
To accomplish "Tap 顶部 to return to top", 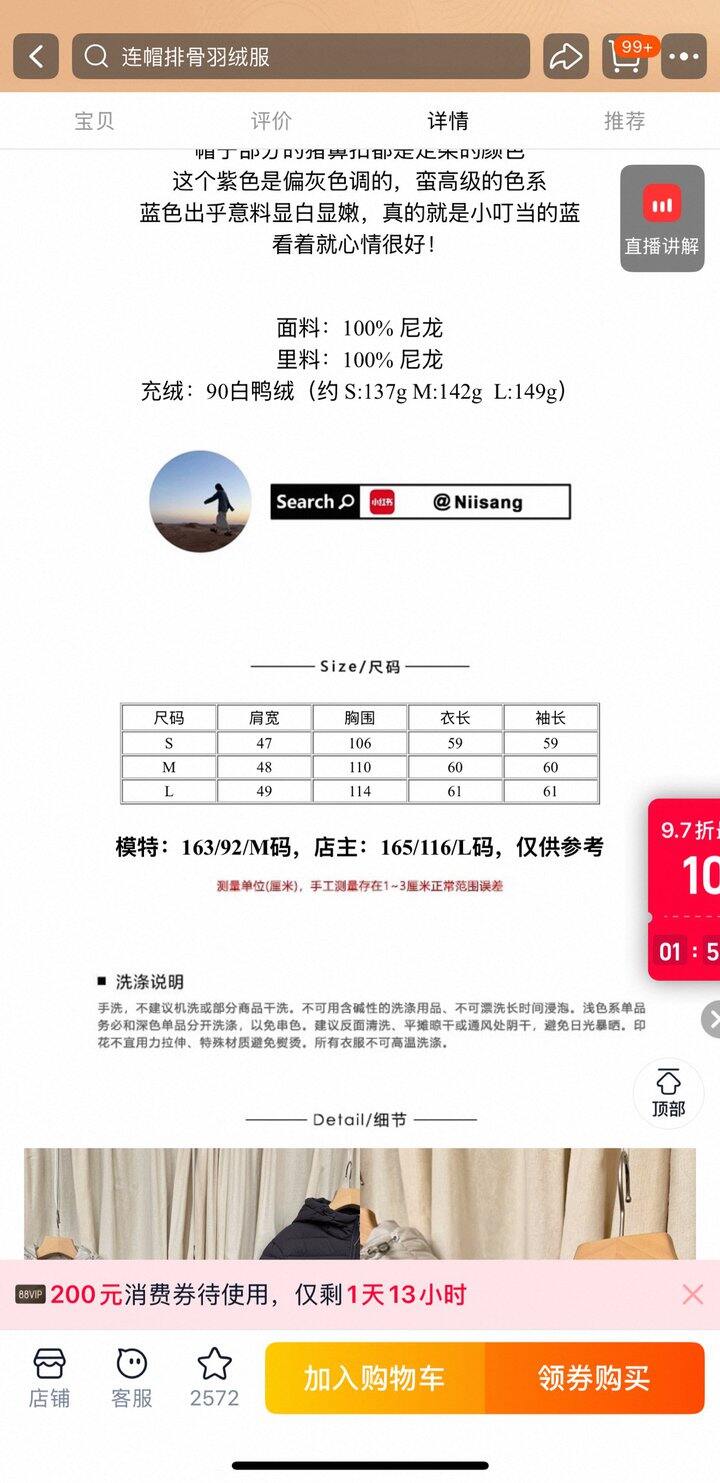I will coord(668,1093).
